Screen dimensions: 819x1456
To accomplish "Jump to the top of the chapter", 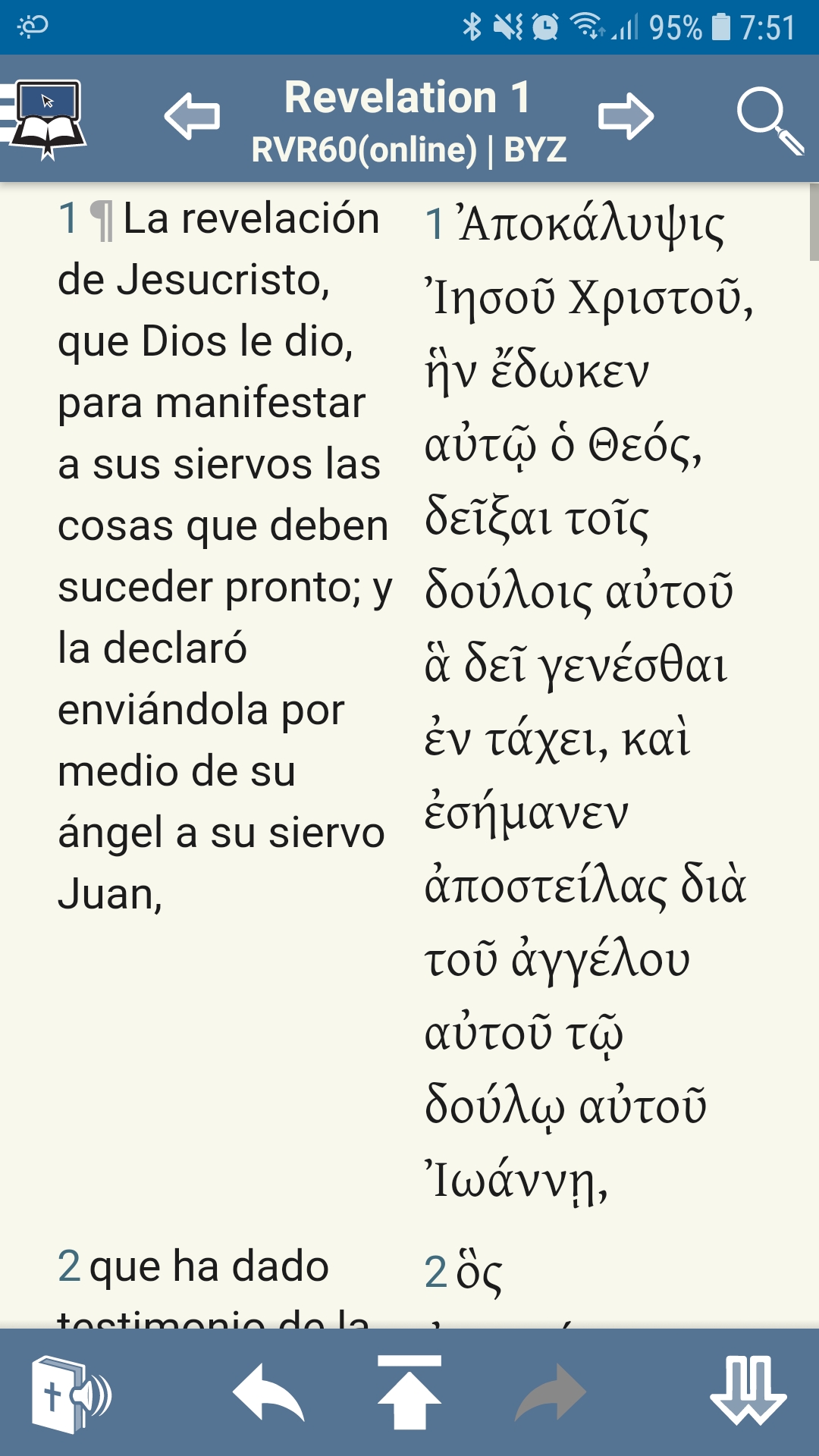I will [x=409, y=1392].
